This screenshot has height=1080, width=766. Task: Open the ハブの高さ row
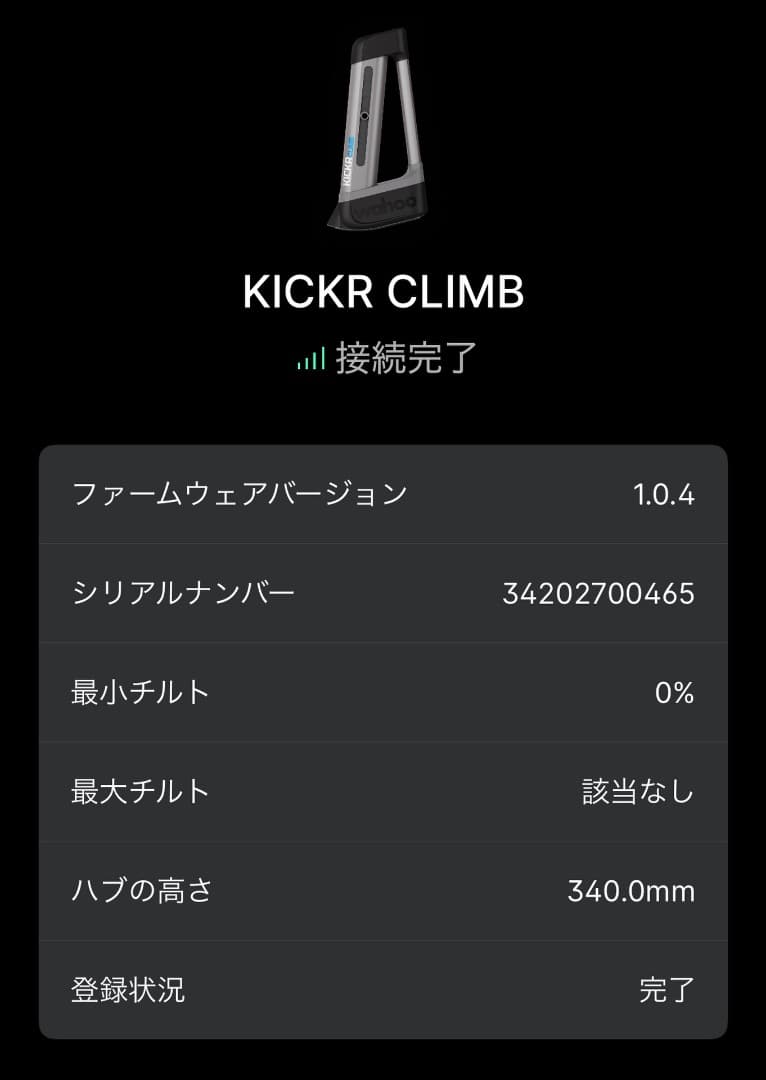383,893
